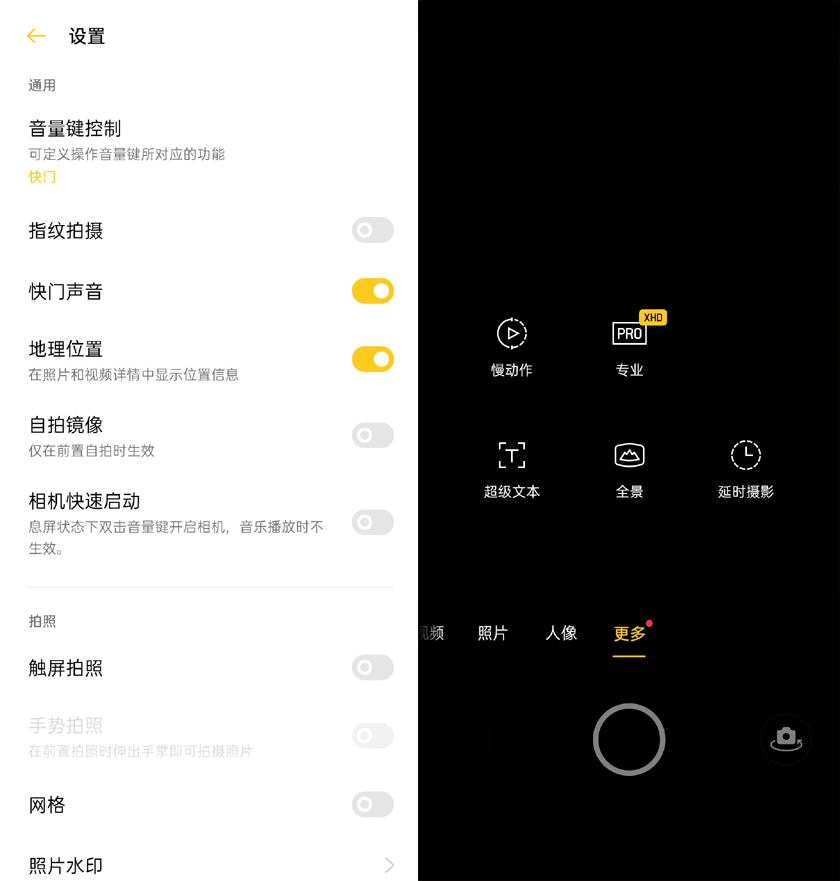Open 专业 PRO mode
Viewport: 840px width, 881px height.
[x=629, y=334]
